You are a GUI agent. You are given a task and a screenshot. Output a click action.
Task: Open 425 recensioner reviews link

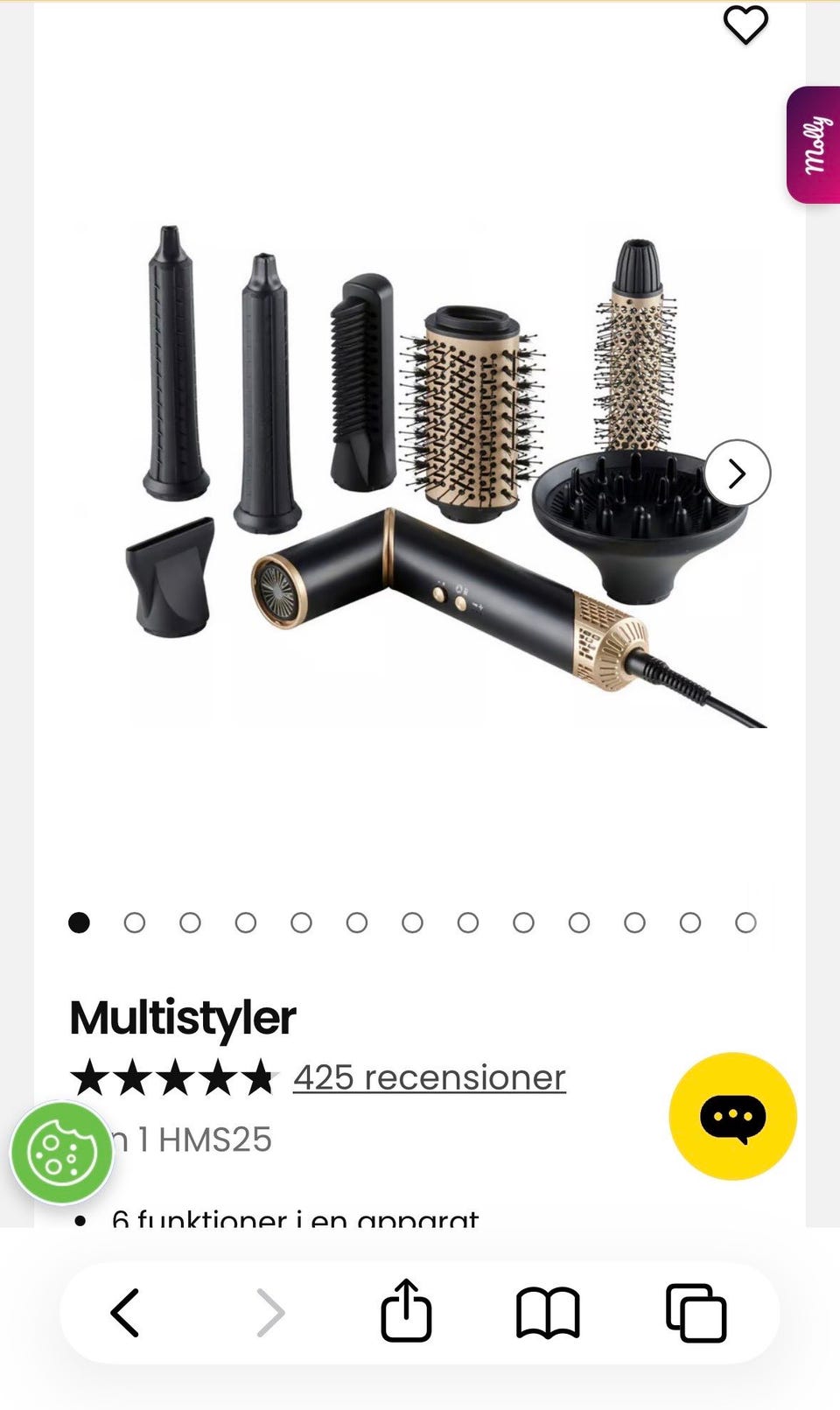[429, 1077]
